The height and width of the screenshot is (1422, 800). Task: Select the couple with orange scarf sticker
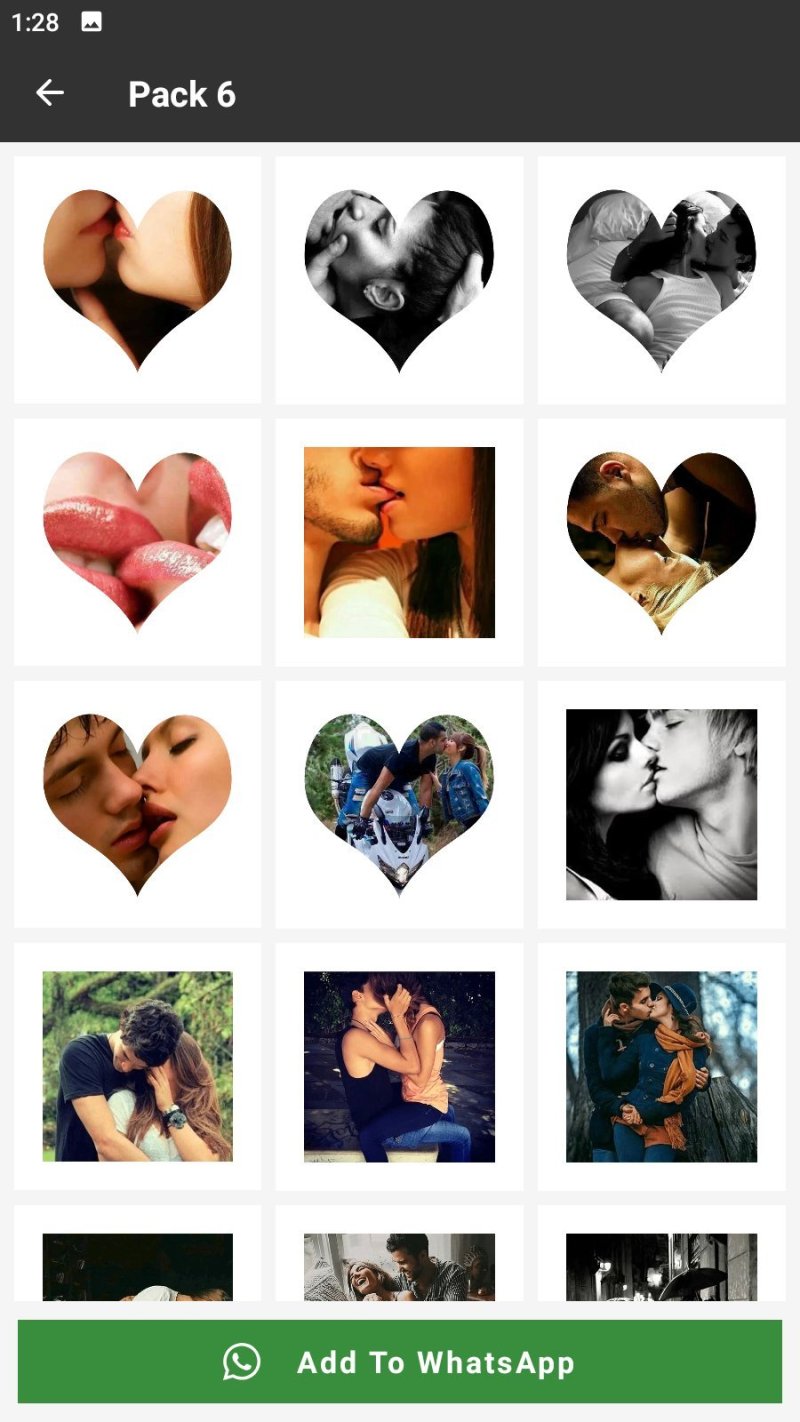point(661,1066)
